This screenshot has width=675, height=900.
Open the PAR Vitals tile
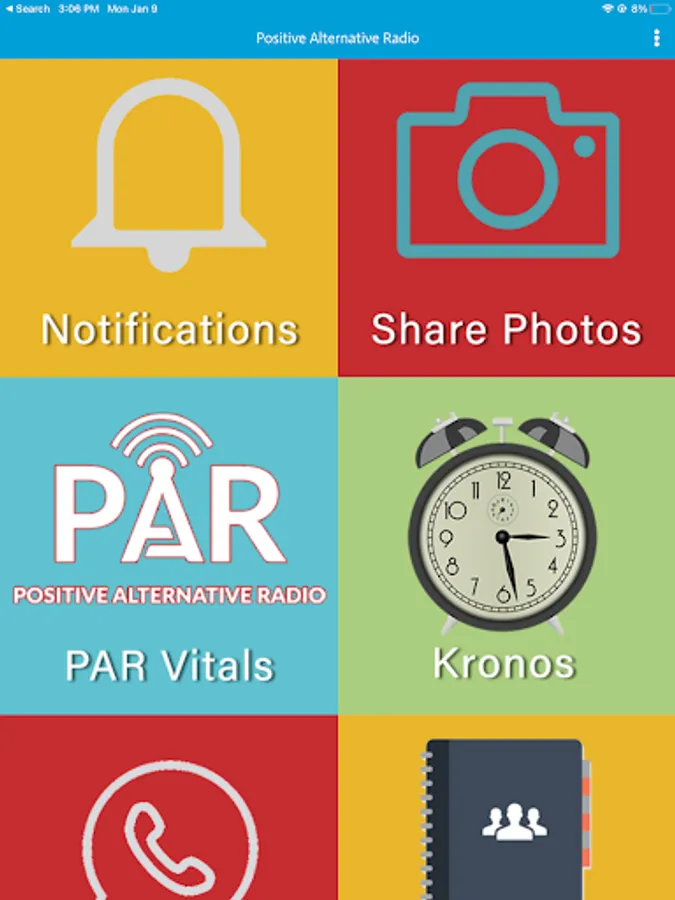pyautogui.click(x=169, y=546)
